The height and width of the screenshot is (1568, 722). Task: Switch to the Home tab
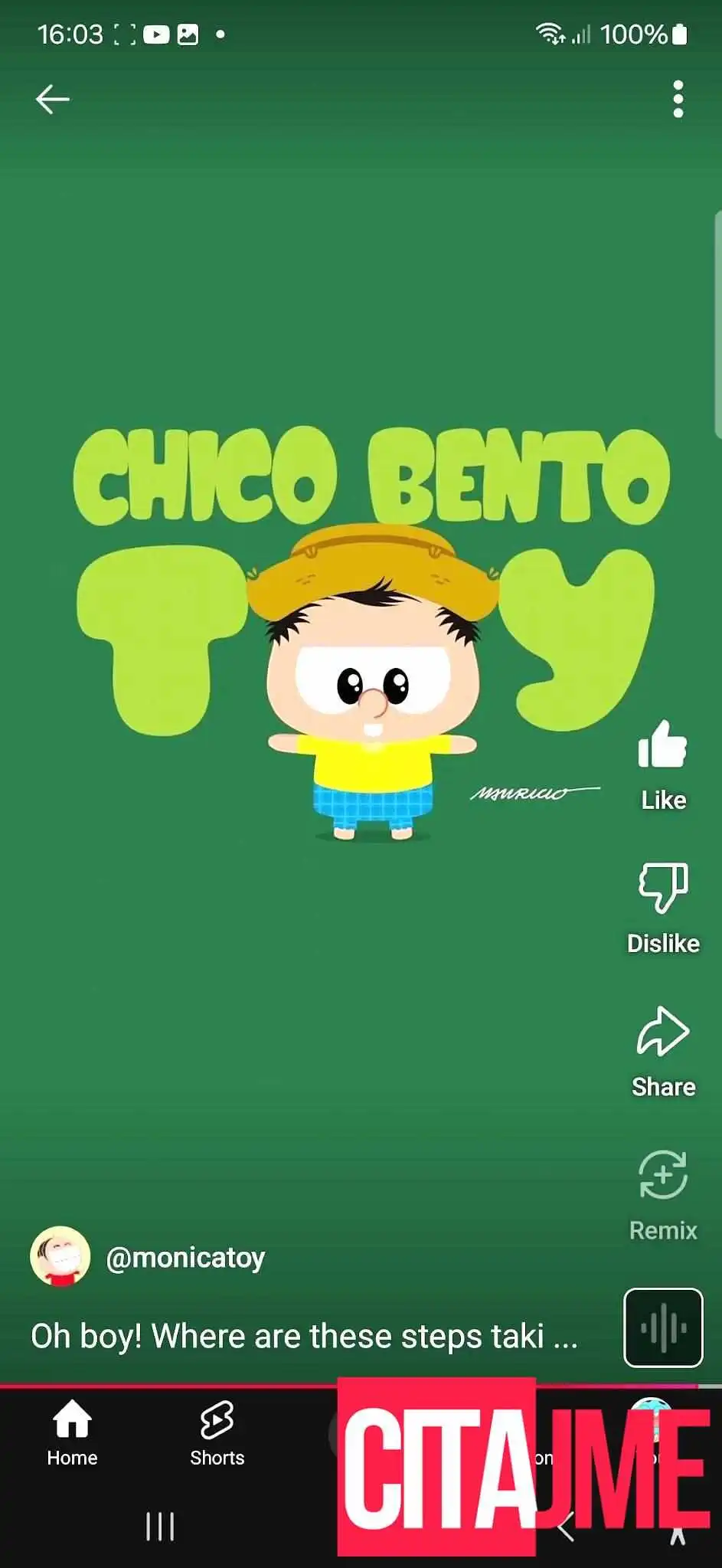(x=72, y=1433)
